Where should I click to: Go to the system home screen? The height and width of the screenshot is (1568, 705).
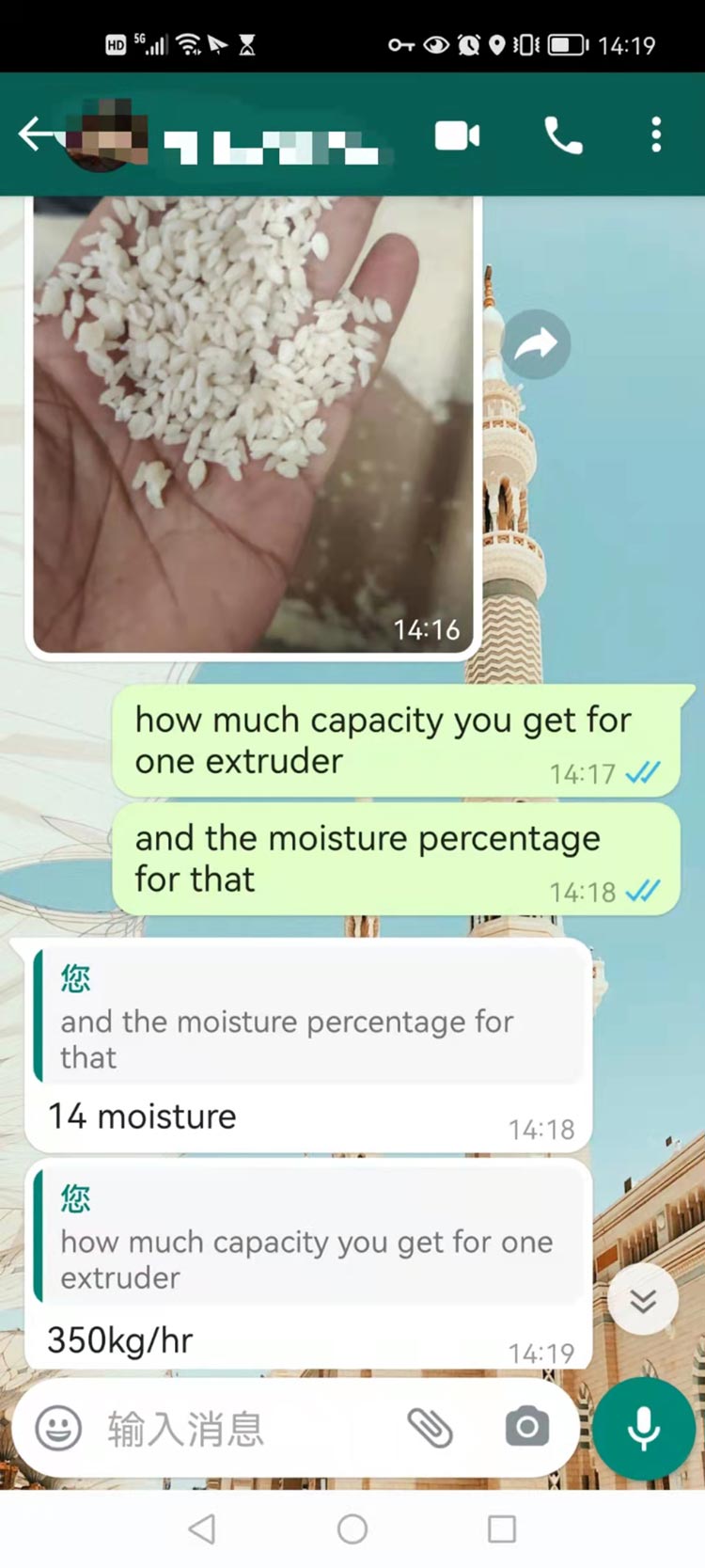(x=352, y=1528)
